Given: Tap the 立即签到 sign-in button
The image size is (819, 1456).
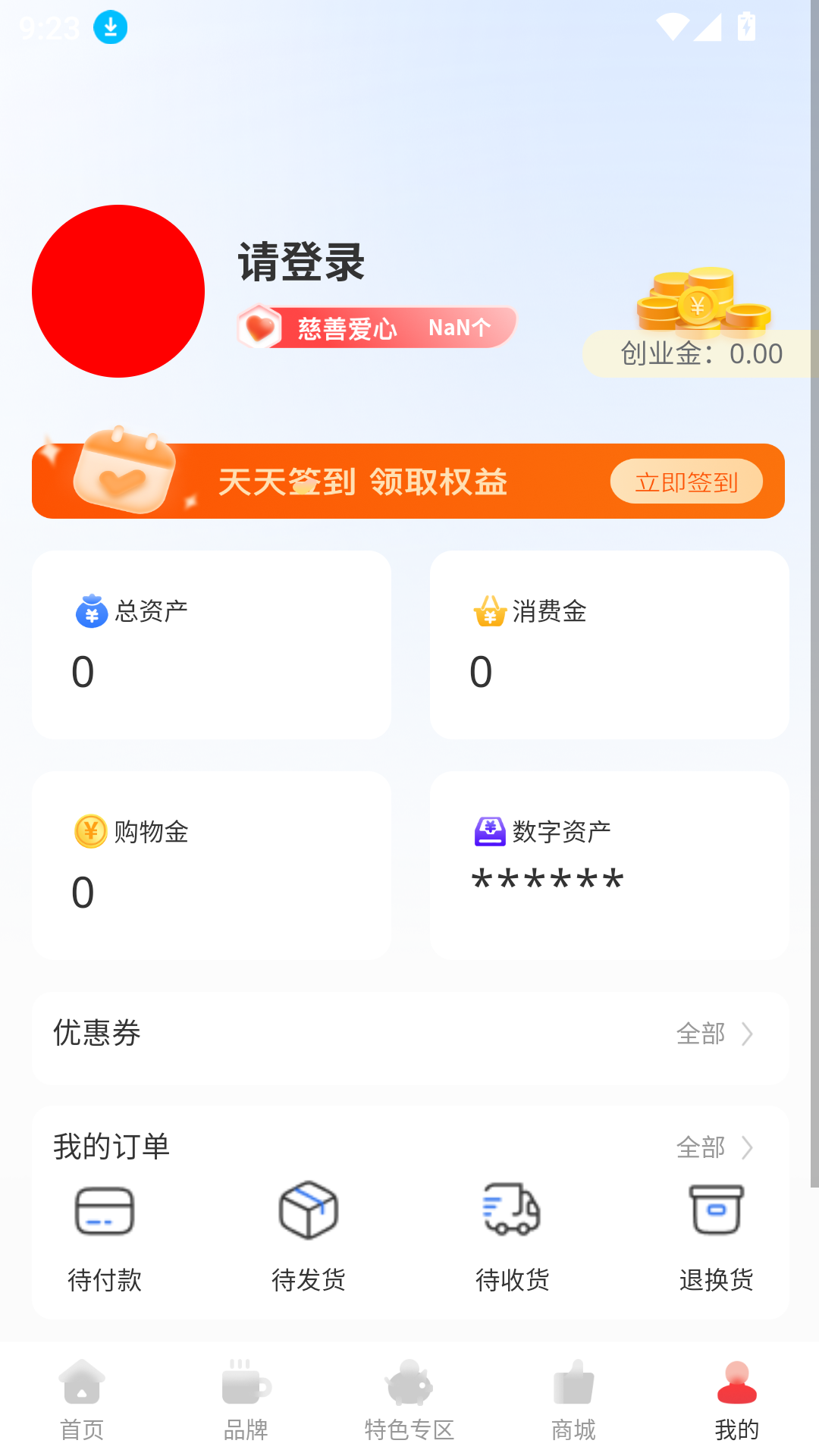Looking at the screenshot, I should tap(686, 481).
